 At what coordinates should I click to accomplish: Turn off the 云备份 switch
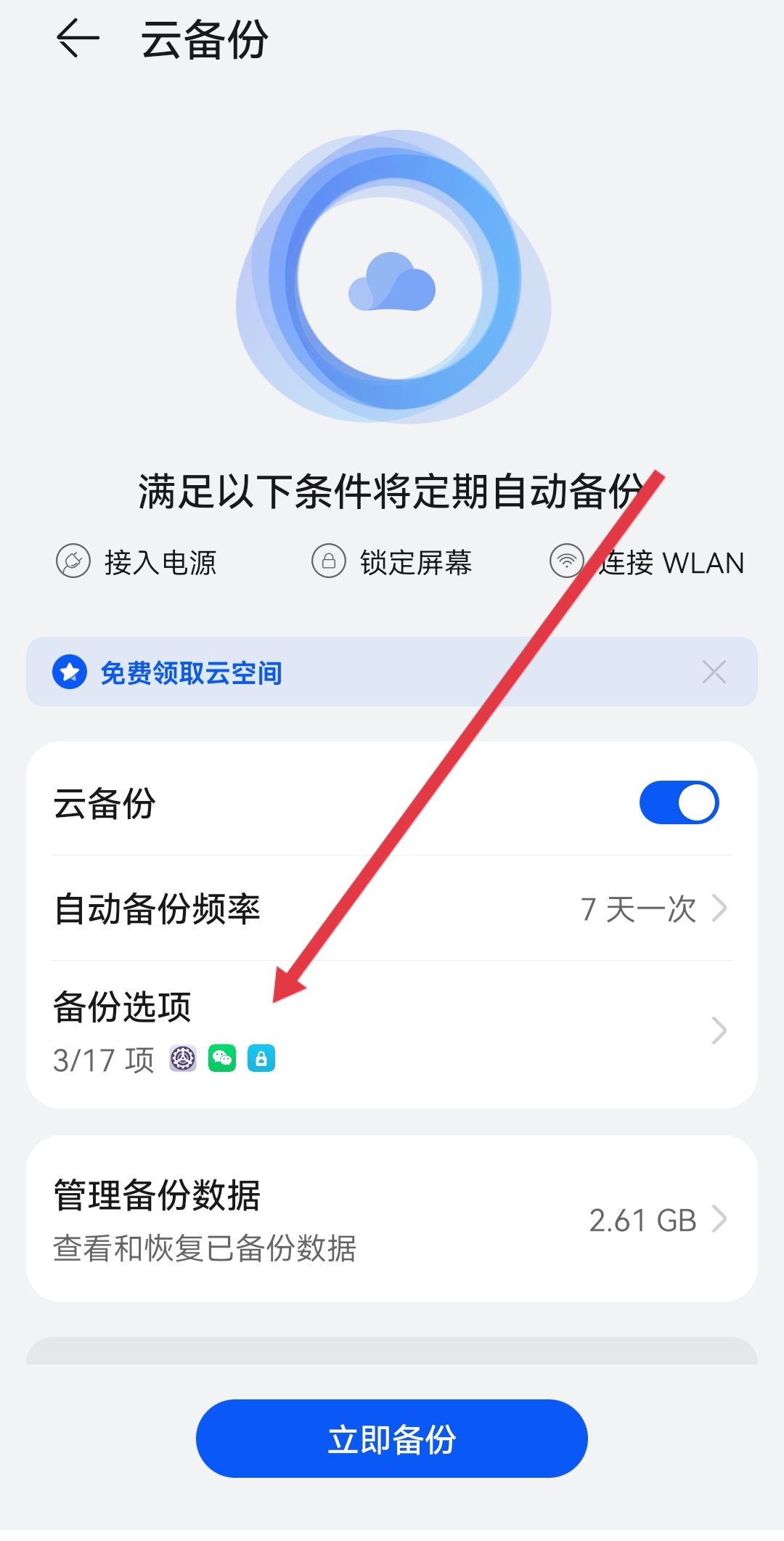679,802
